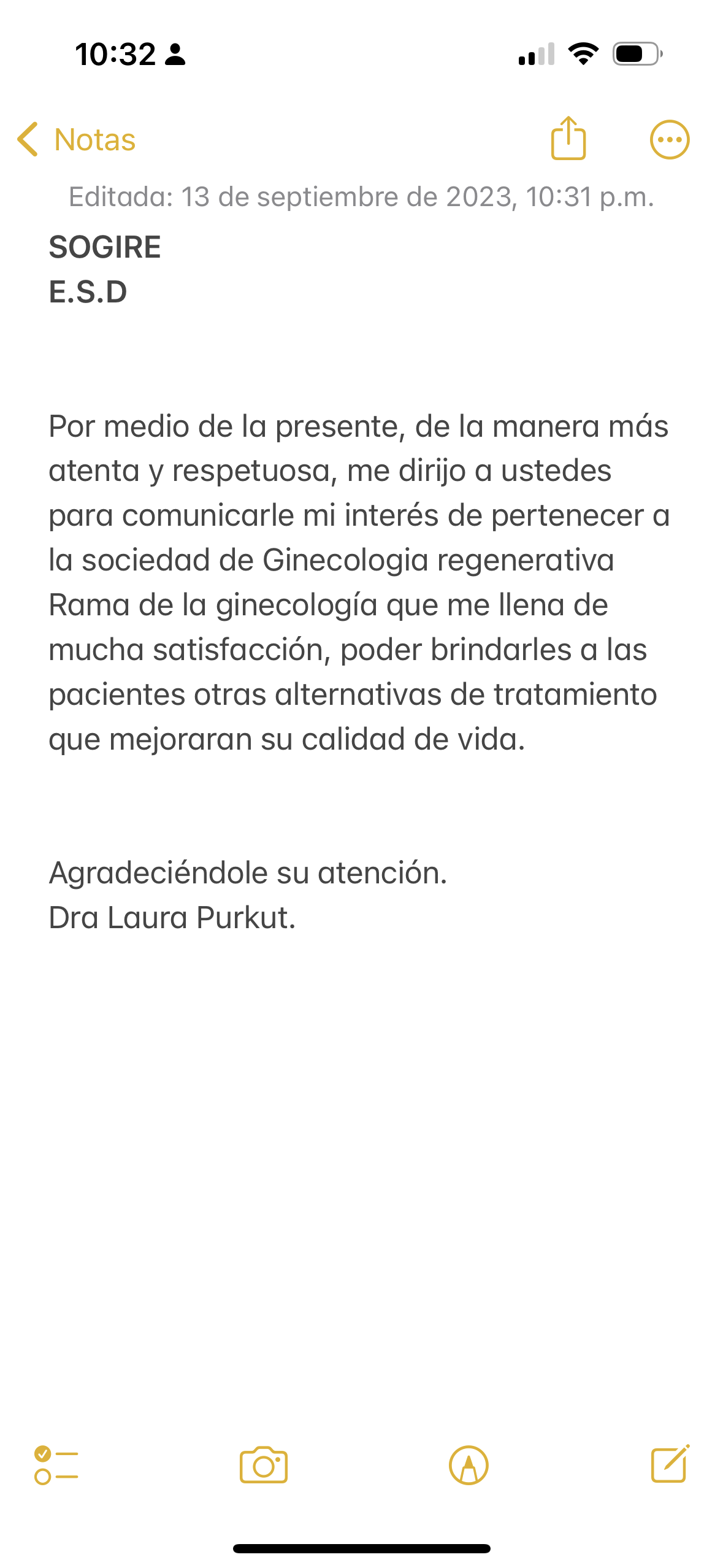The image size is (723, 1568).
Task: Add a checklist to the note
Action: pyautogui.click(x=56, y=1465)
